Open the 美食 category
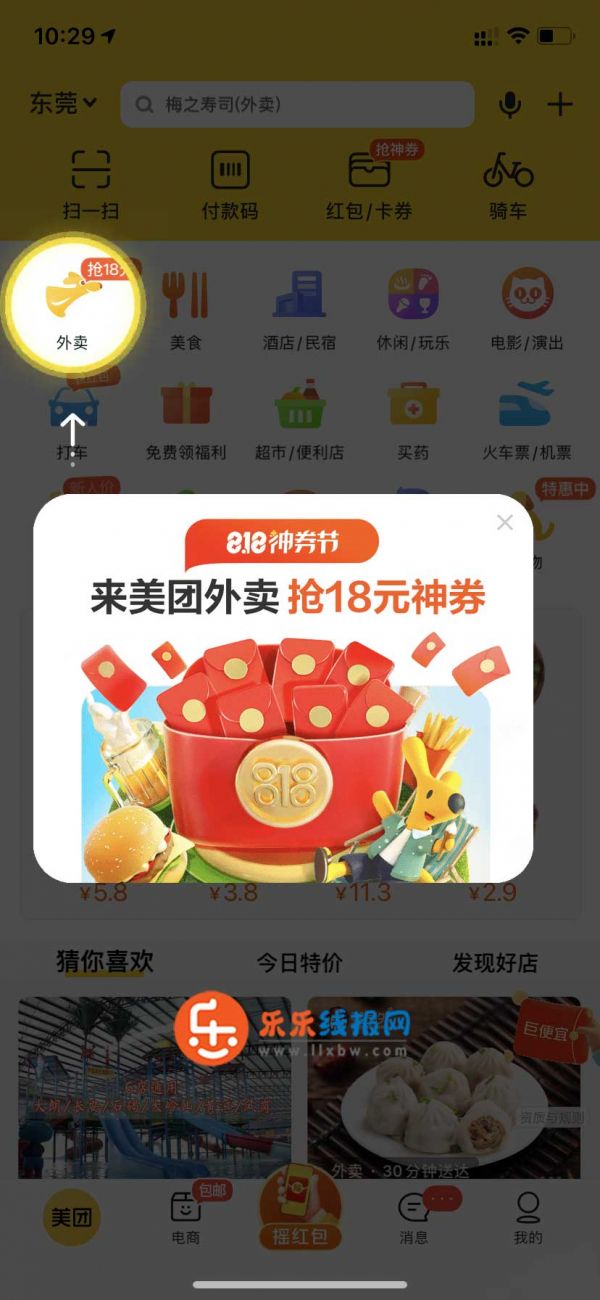This screenshot has width=600, height=1300. (x=185, y=308)
